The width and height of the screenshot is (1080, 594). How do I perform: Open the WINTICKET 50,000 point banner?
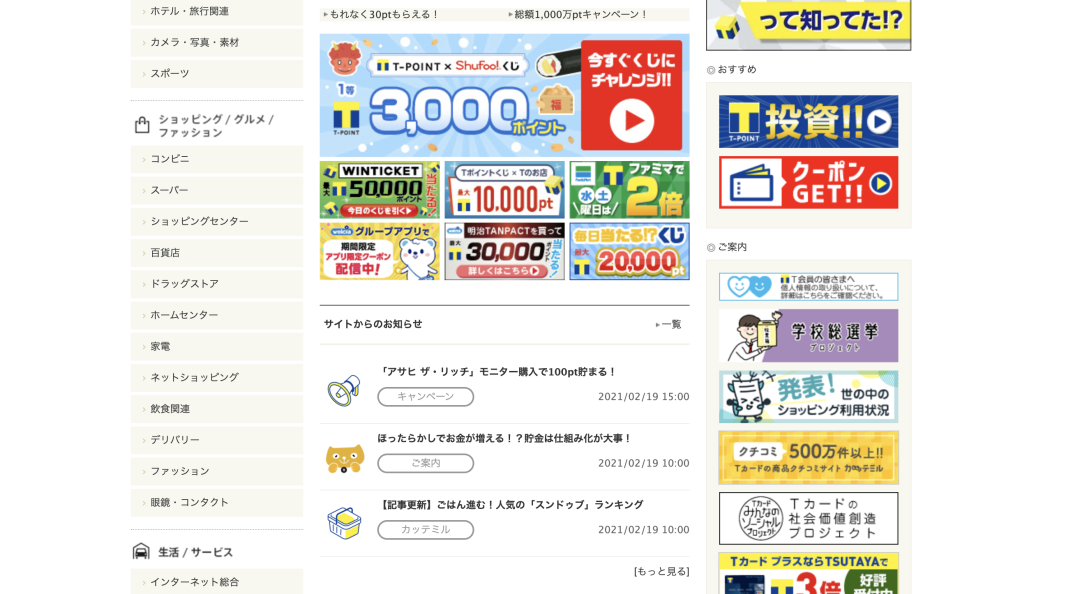[379, 190]
